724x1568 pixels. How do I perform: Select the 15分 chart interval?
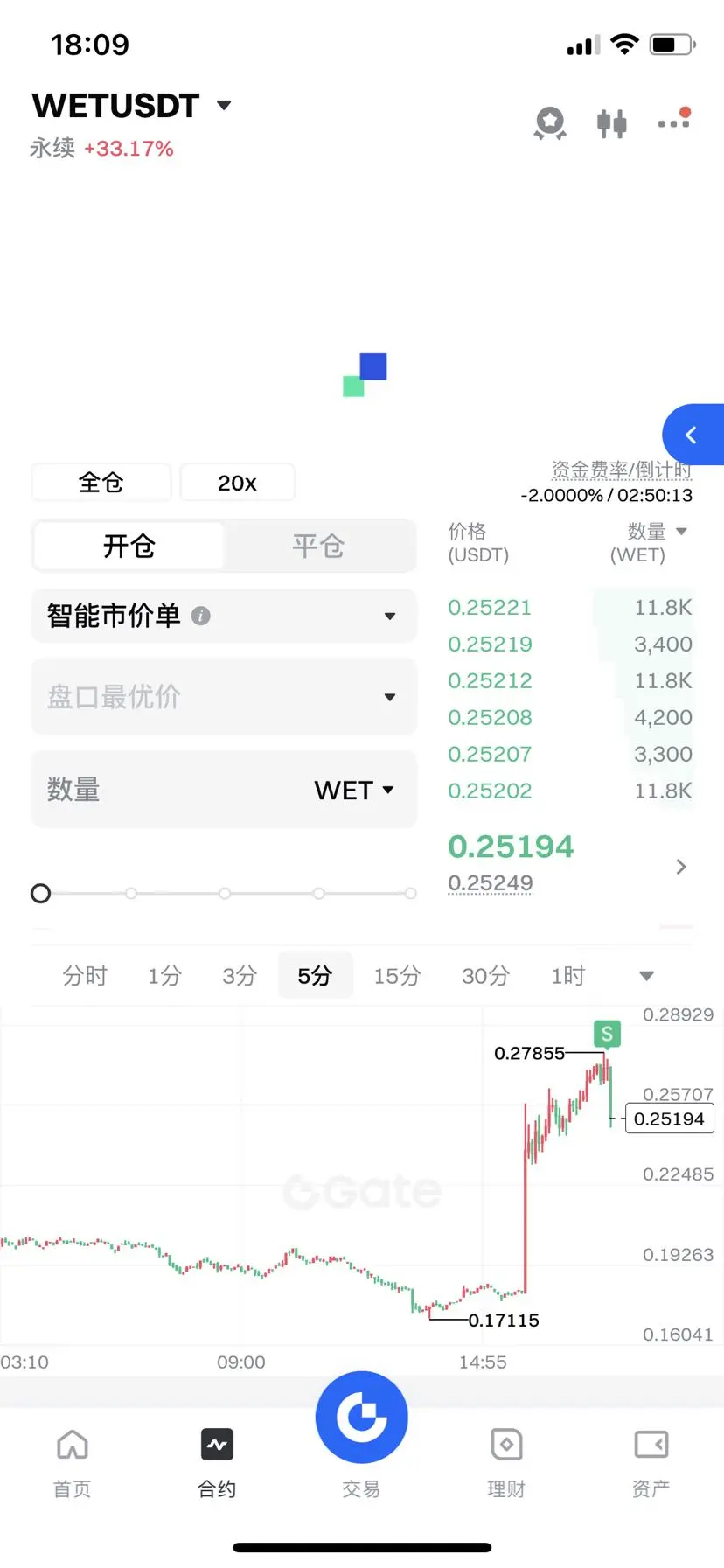click(397, 976)
